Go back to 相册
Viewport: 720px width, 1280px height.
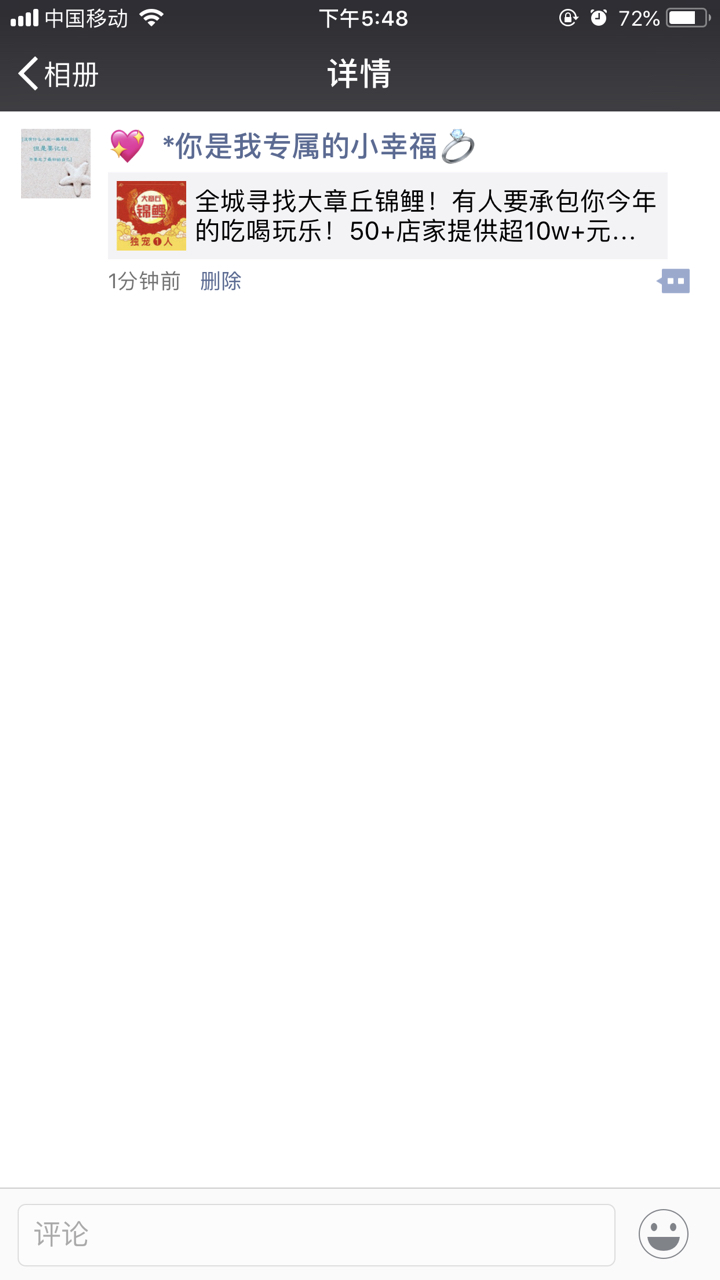tap(58, 74)
